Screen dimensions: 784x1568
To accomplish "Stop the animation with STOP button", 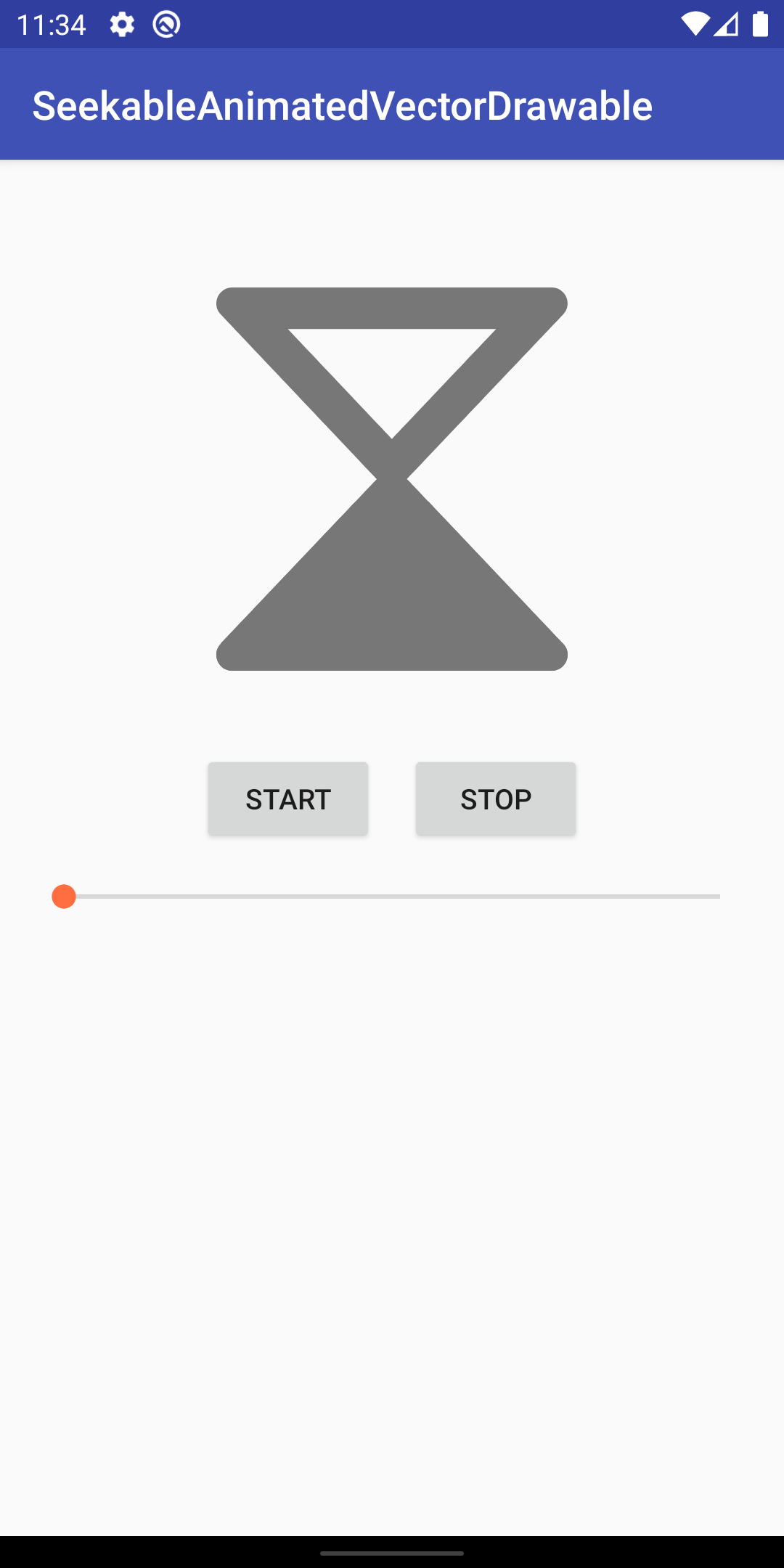I will (496, 799).
